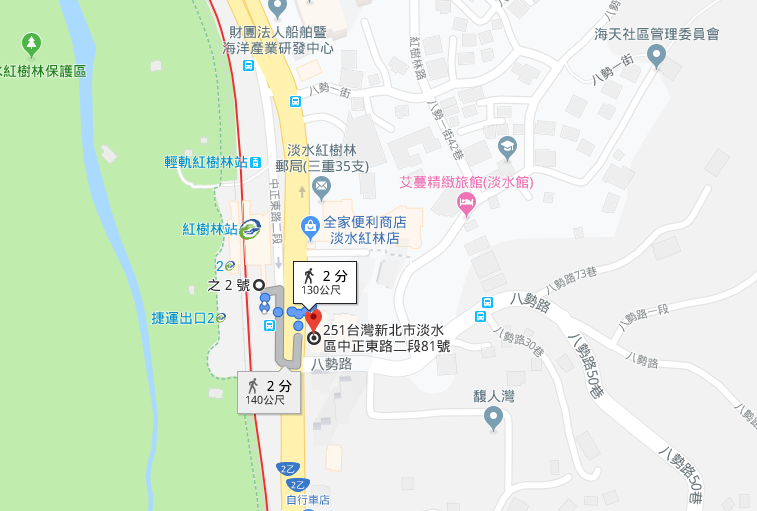Viewport: 757px width, 511px height.
Task: Open 海天社區管理委員會 location pin
Action: coord(656,56)
